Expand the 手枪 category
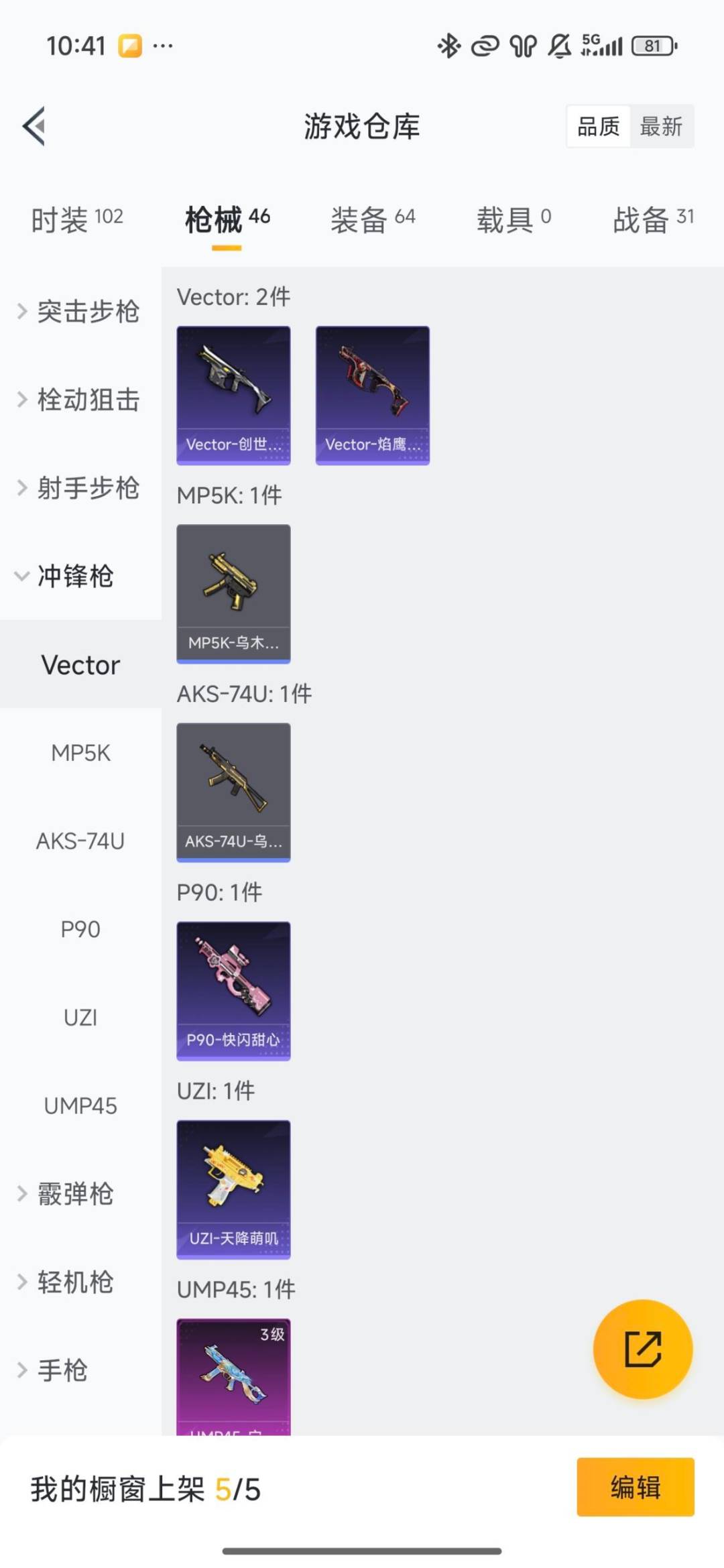This screenshot has height=1568, width=724. (x=64, y=1371)
